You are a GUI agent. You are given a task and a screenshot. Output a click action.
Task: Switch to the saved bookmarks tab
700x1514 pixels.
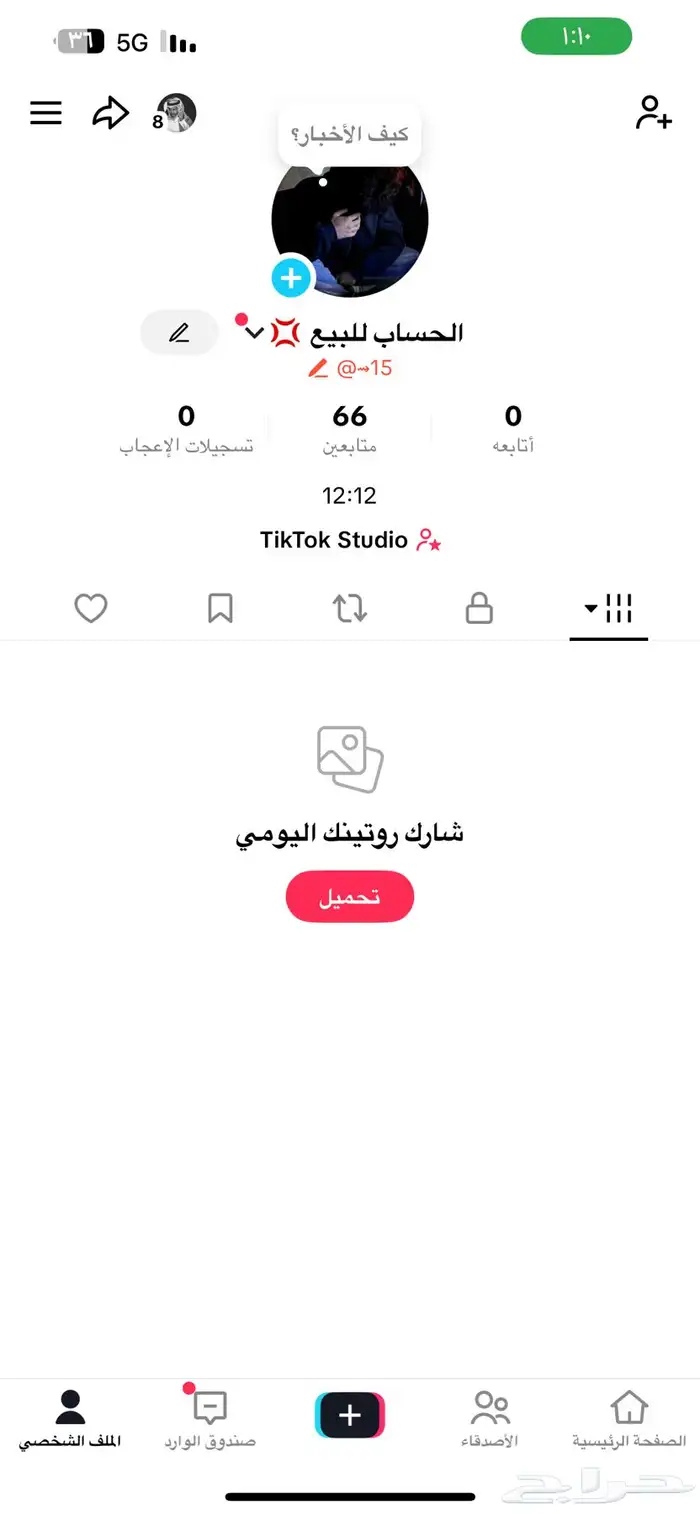[x=220, y=608]
